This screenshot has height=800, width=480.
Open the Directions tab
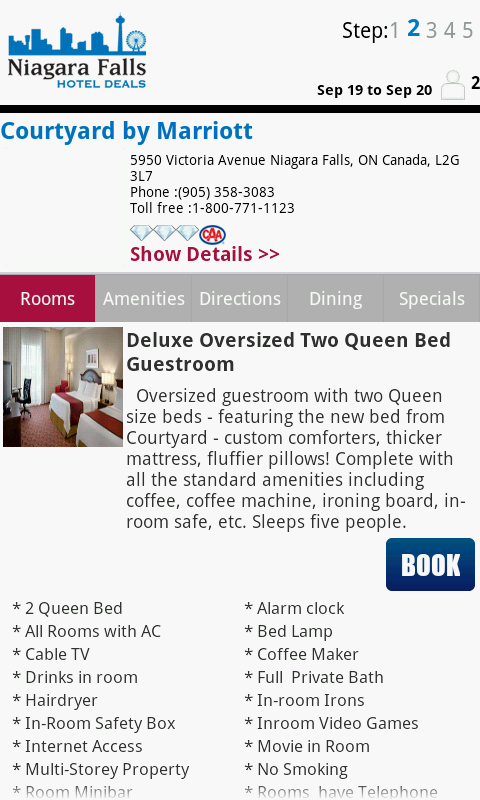(x=240, y=298)
